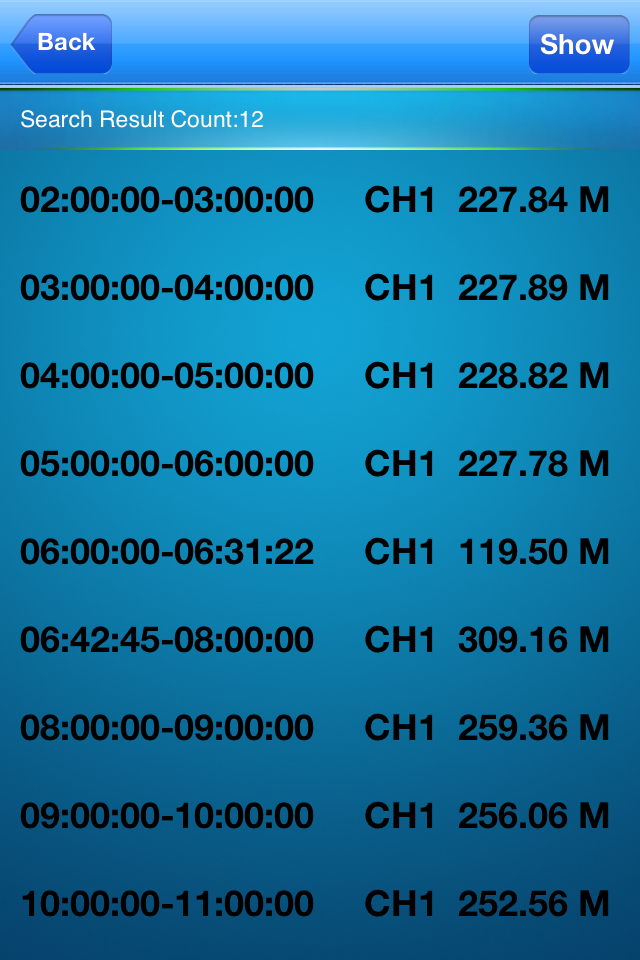Open the 09:00:00-10:00:00 CH1 entry
Viewport: 640px width, 960px height.
(x=315, y=816)
